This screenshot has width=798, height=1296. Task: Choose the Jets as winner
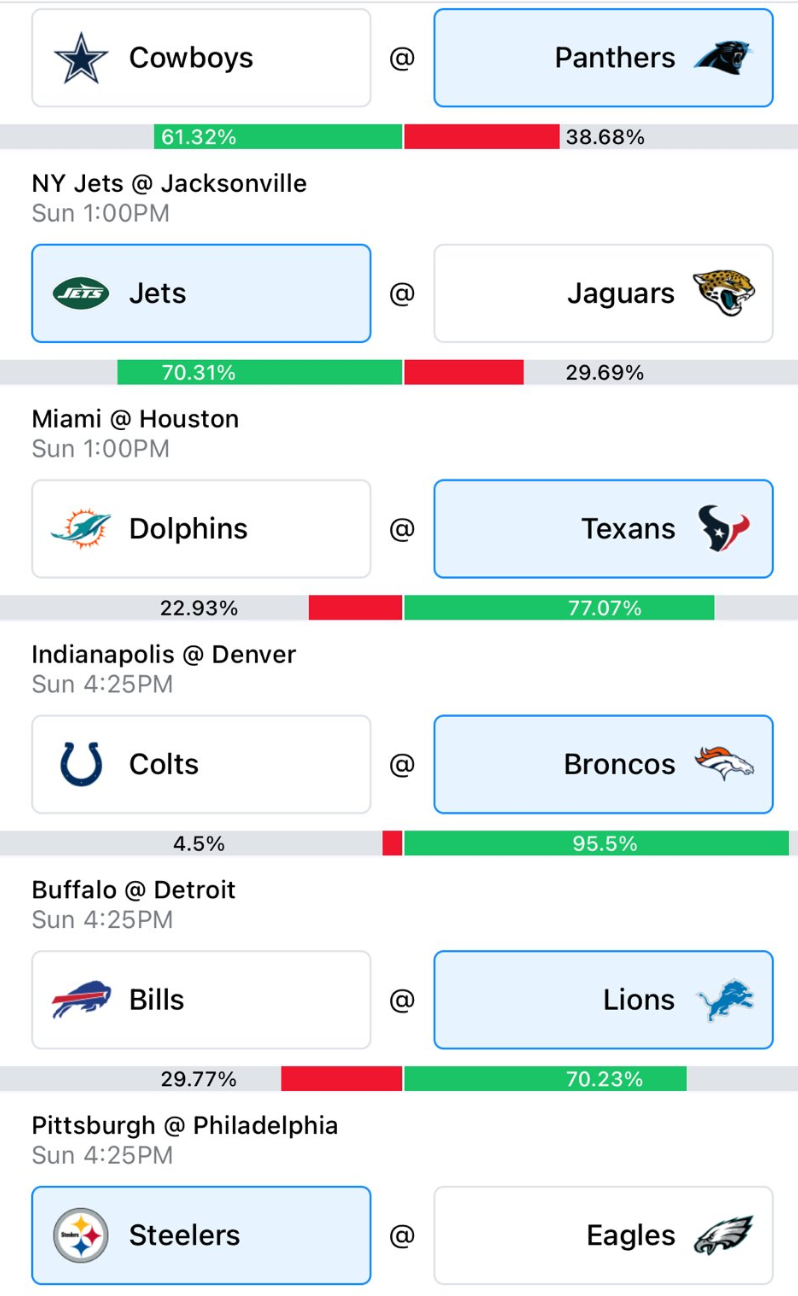pos(201,293)
